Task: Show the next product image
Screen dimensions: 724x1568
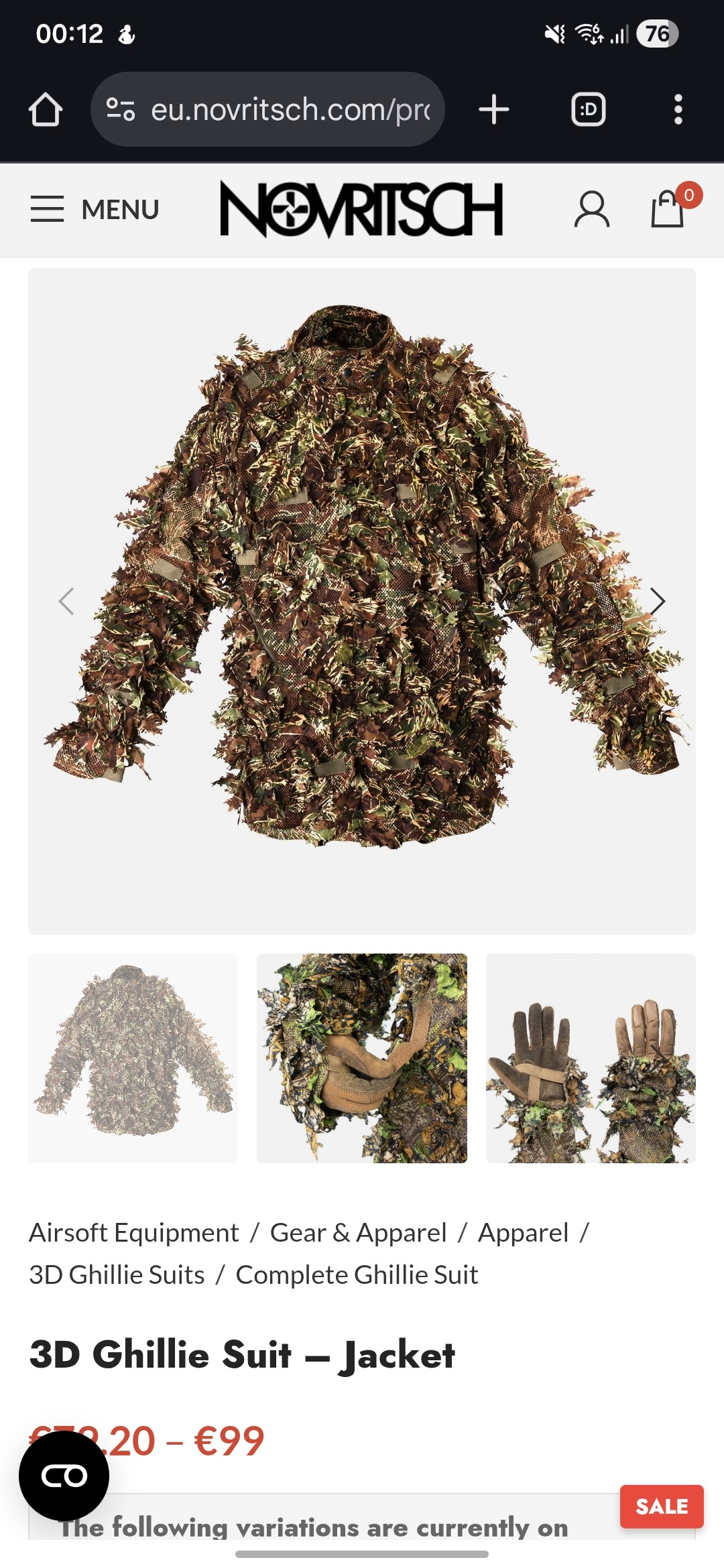Action: (x=657, y=601)
